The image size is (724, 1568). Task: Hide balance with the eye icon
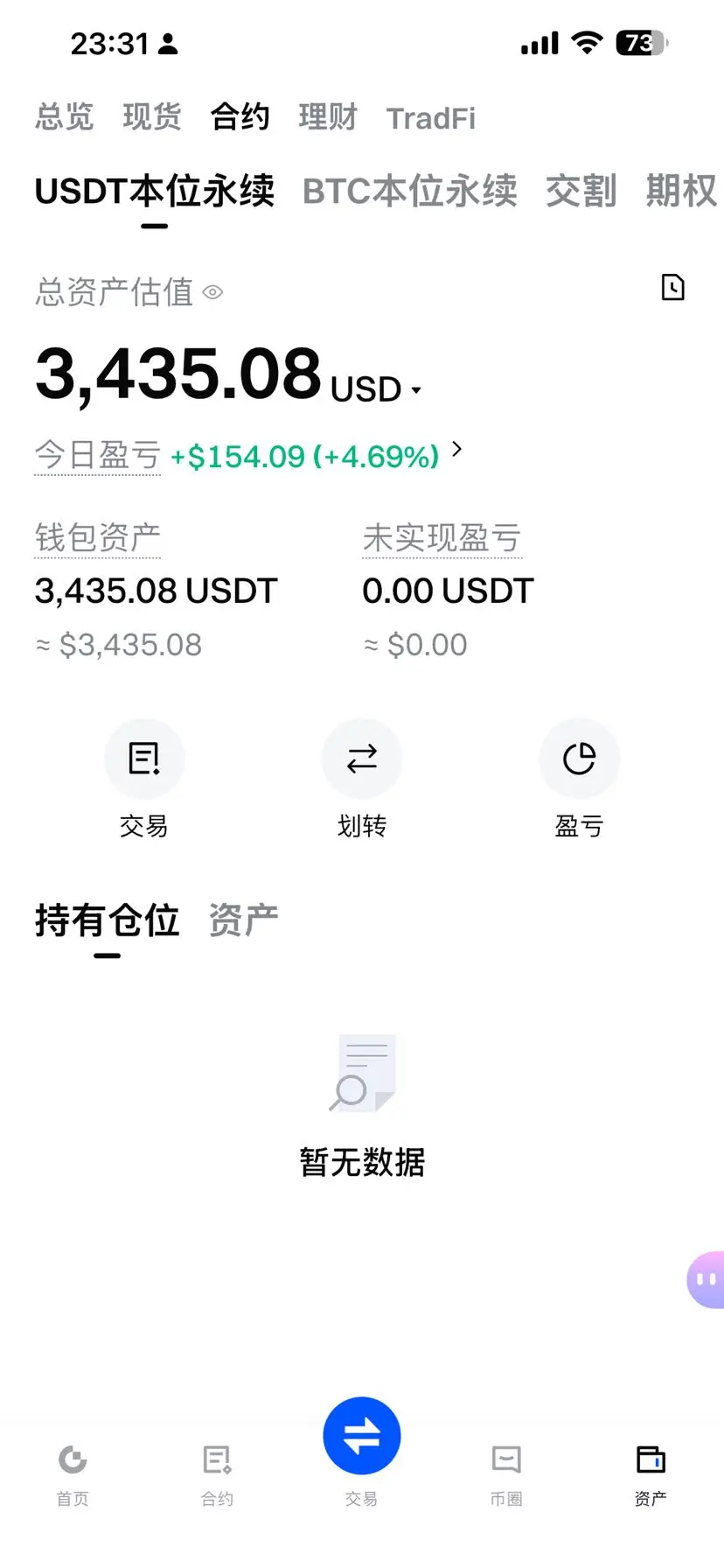click(x=212, y=292)
